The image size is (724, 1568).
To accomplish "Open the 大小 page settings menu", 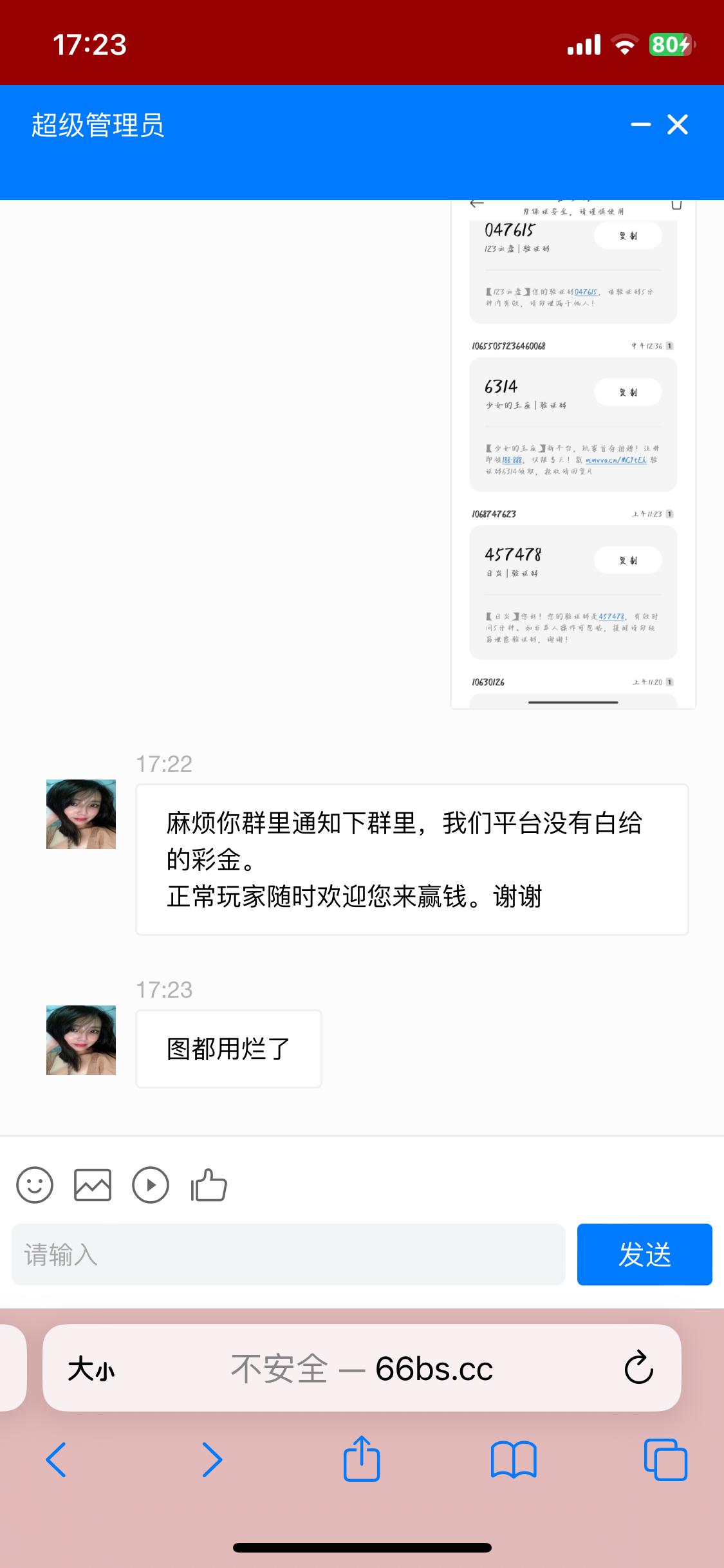I will click(91, 1368).
